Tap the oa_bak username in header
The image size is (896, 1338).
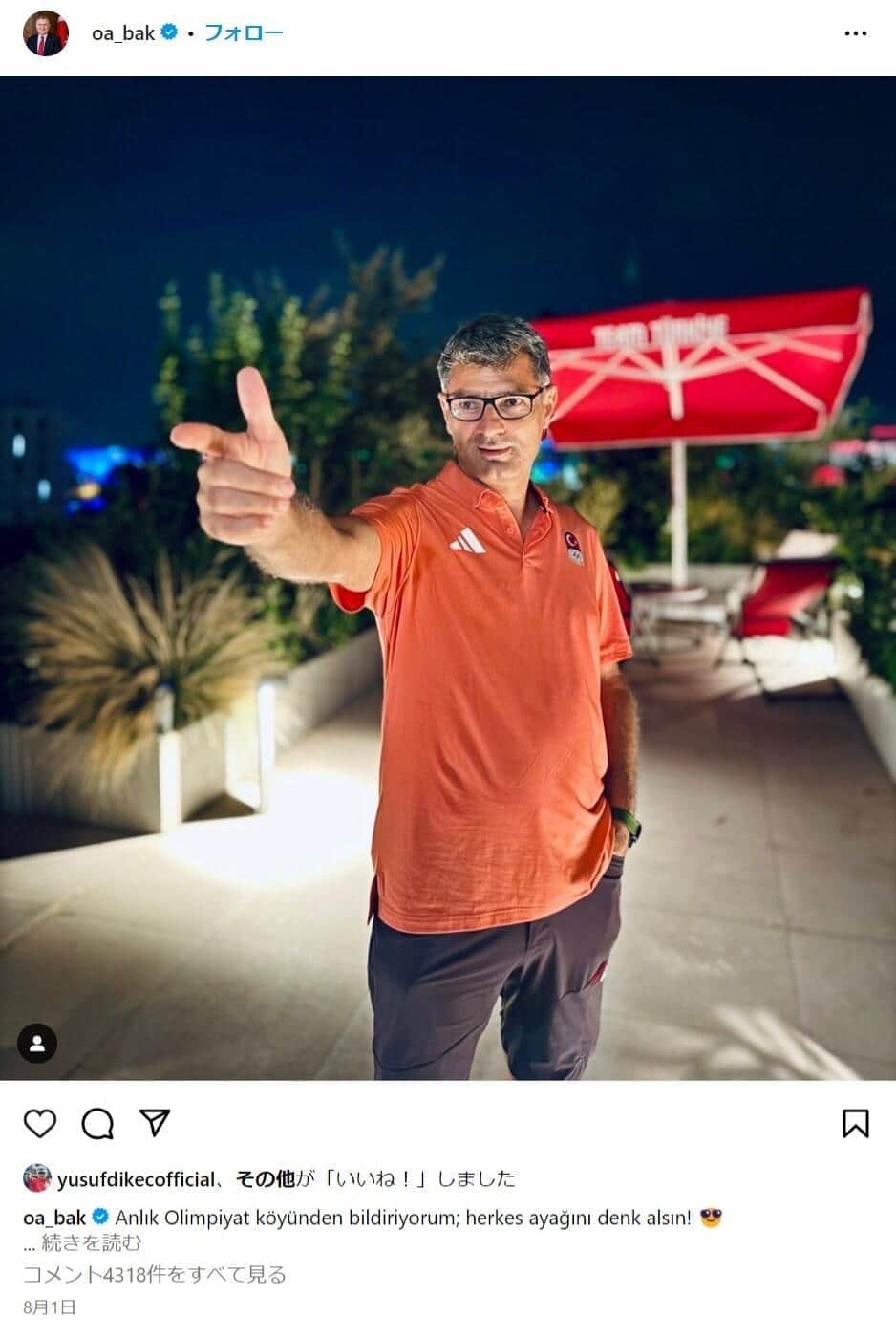tap(123, 33)
